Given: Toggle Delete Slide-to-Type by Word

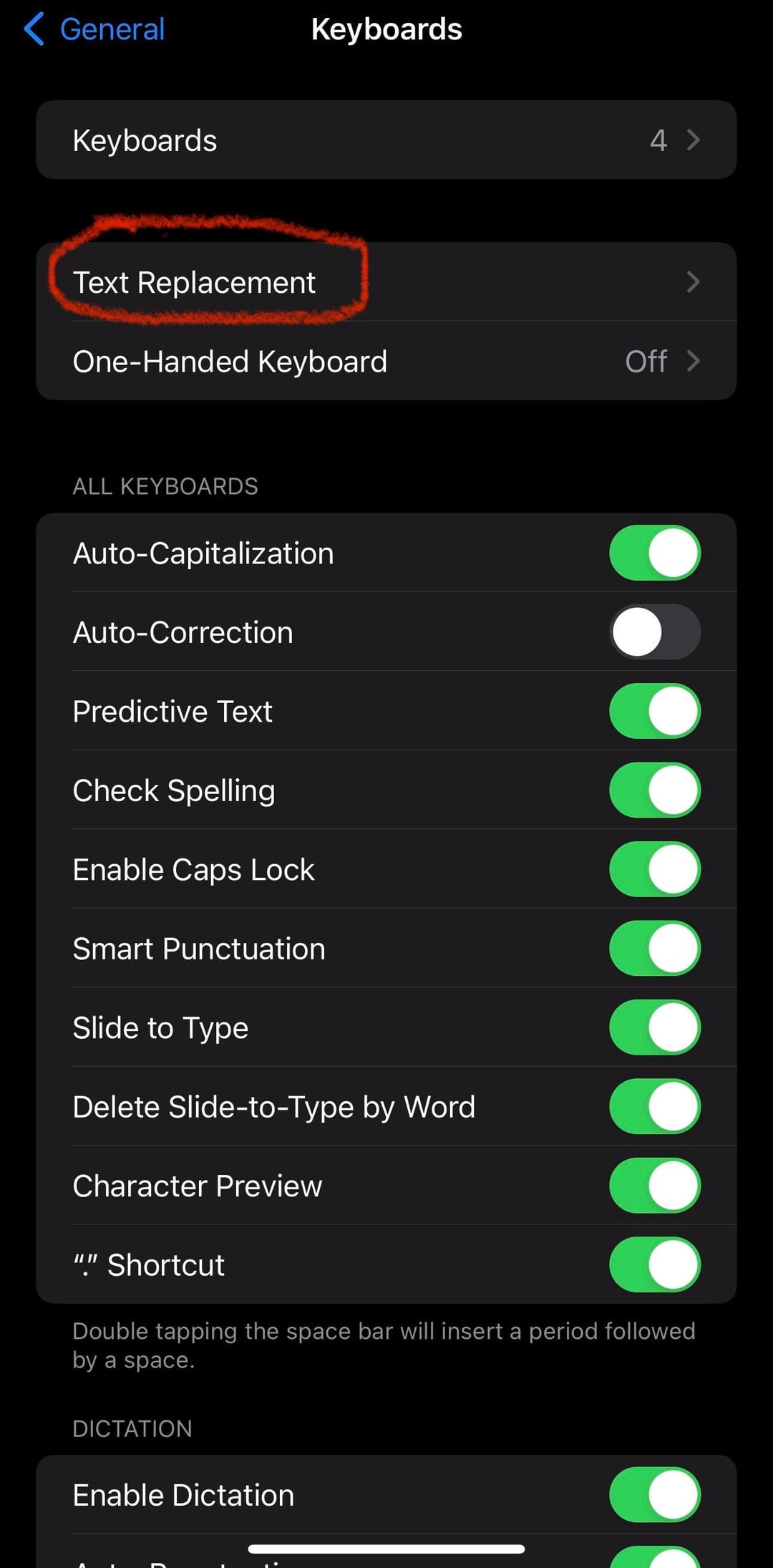Looking at the screenshot, I should pyautogui.click(x=654, y=1107).
